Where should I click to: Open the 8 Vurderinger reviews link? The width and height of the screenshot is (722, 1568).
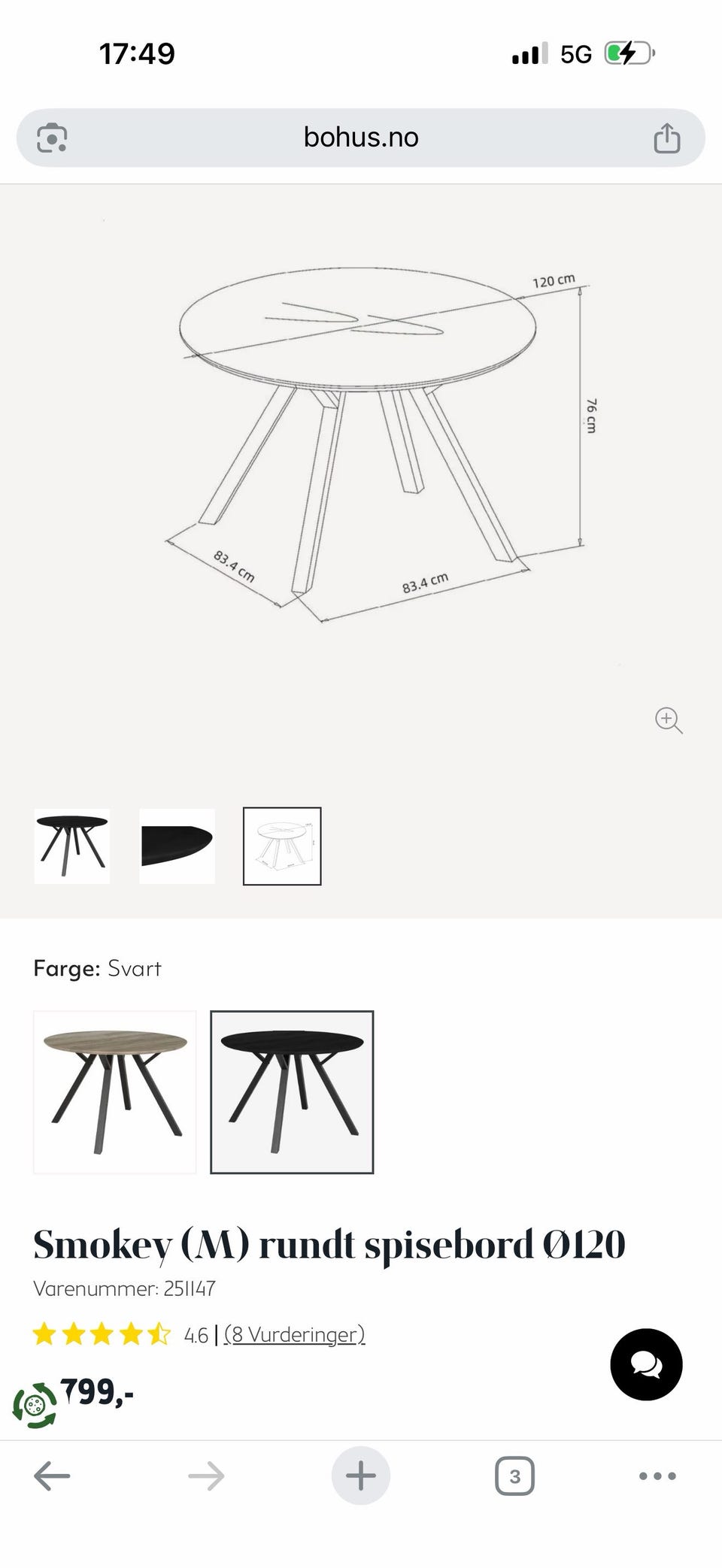click(295, 1334)
